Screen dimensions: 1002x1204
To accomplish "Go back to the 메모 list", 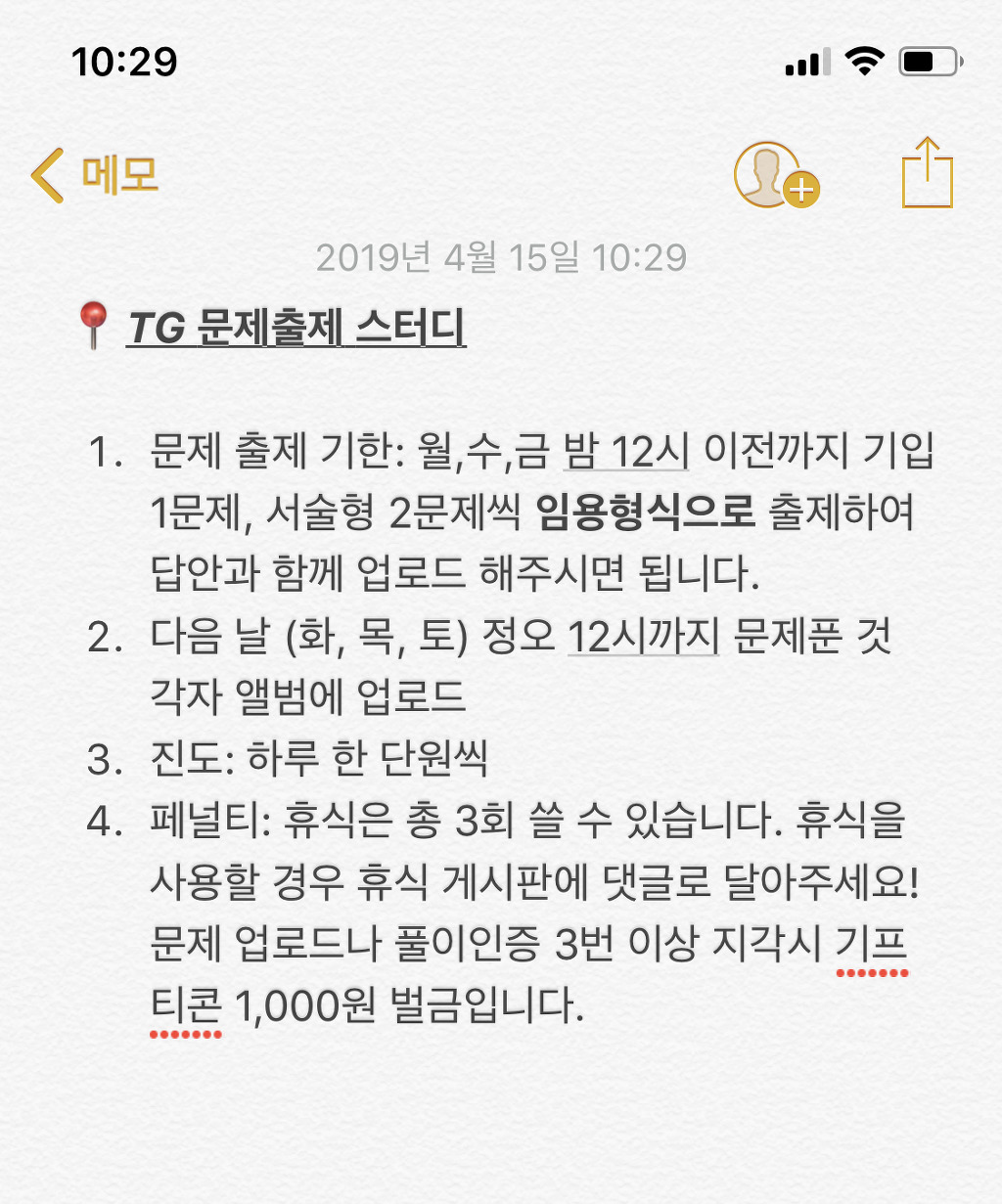I will (95, 175).
